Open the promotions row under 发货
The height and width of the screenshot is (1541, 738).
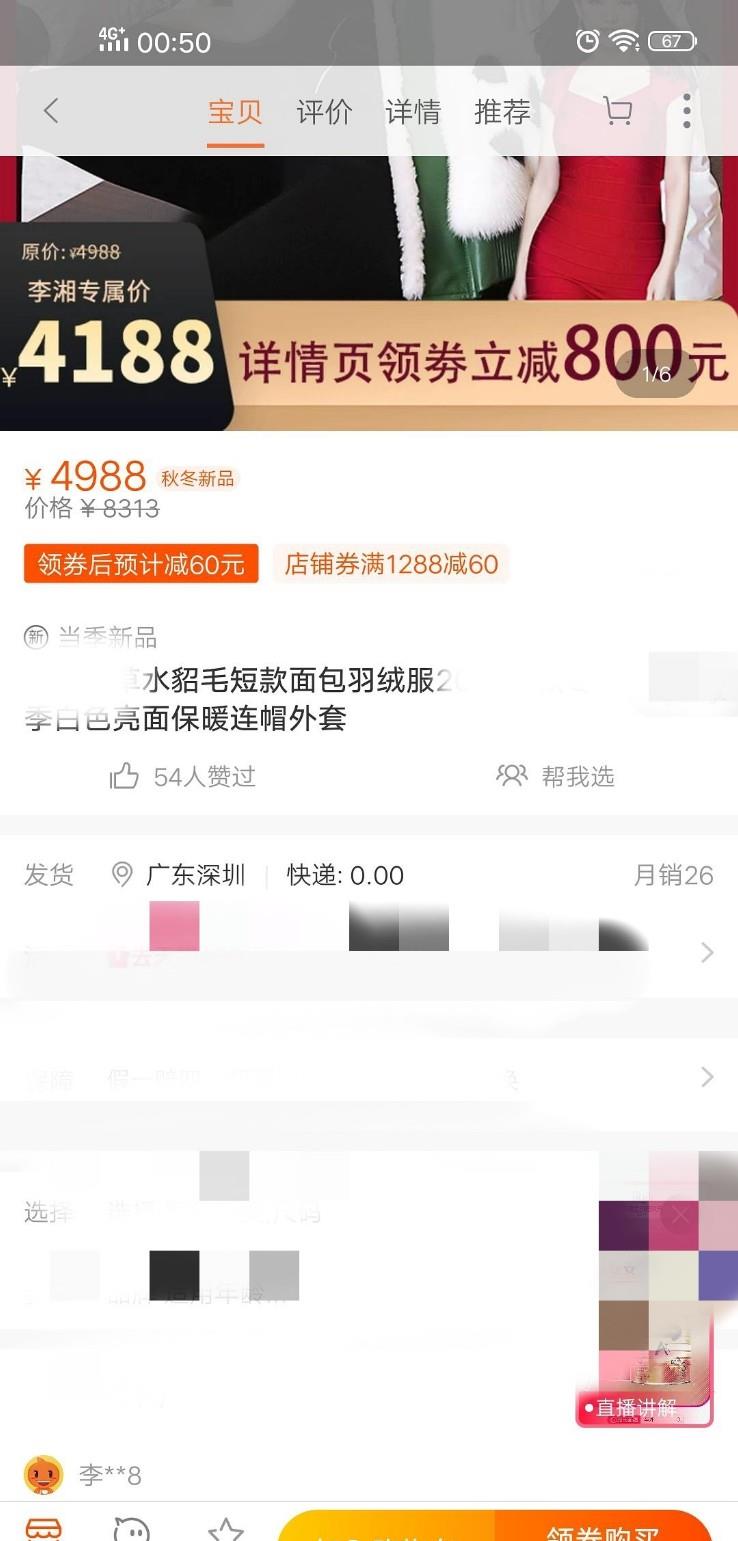[x=369, y=953]
